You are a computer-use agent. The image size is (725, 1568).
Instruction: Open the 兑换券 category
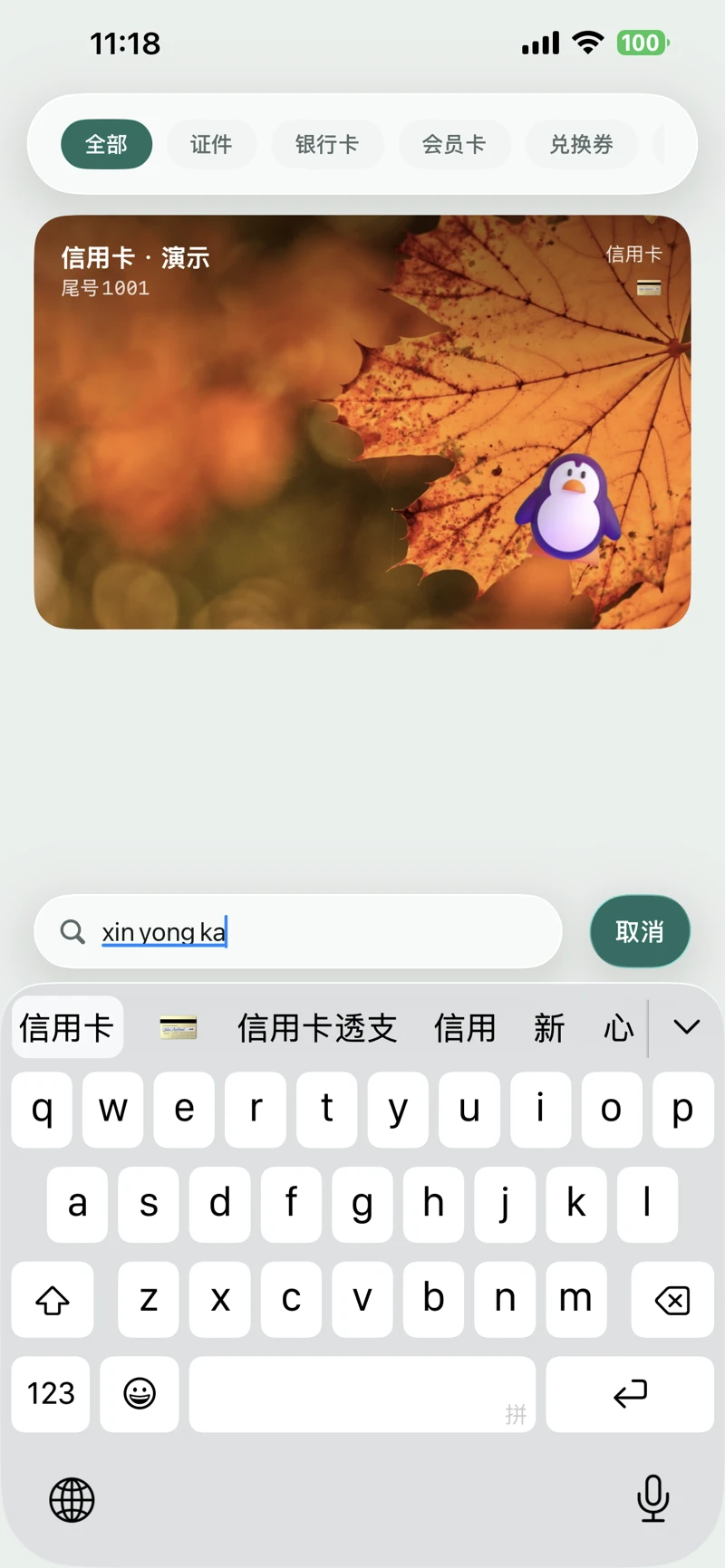582,144
